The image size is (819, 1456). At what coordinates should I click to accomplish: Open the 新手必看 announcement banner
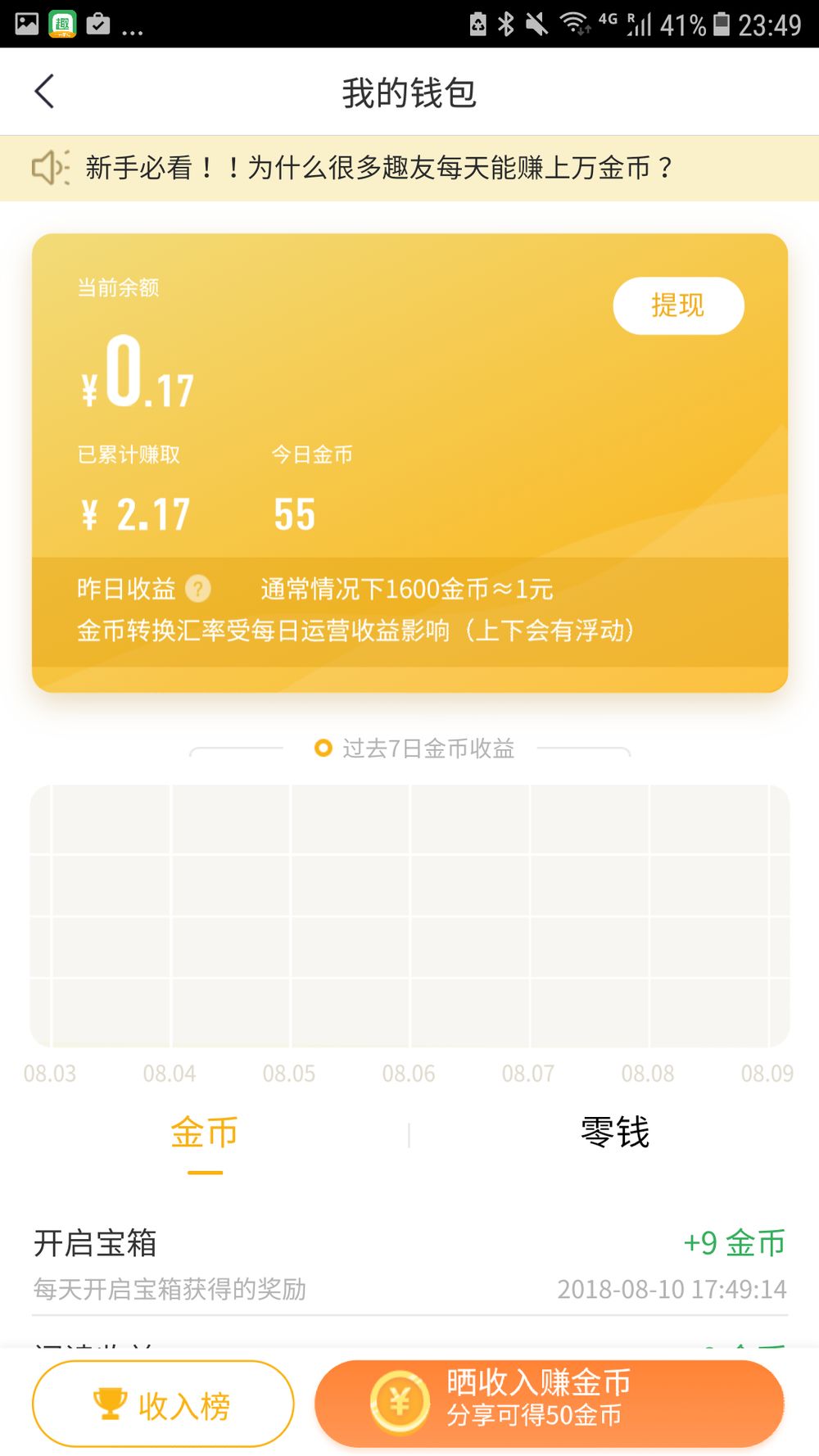(x=409, y=168)
